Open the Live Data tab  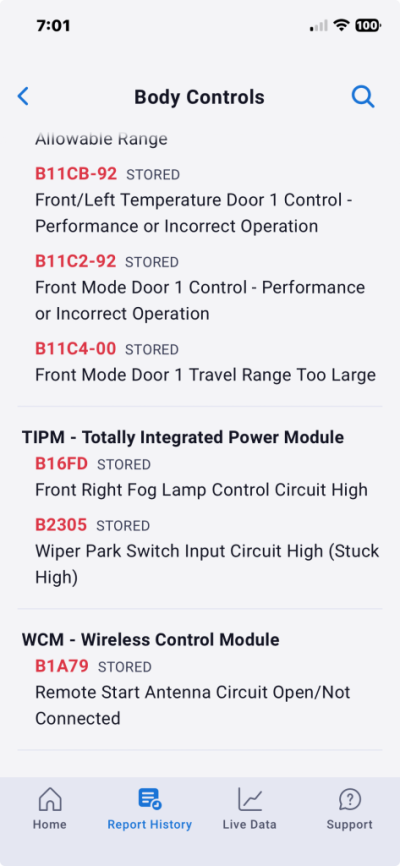pos(250,809)
